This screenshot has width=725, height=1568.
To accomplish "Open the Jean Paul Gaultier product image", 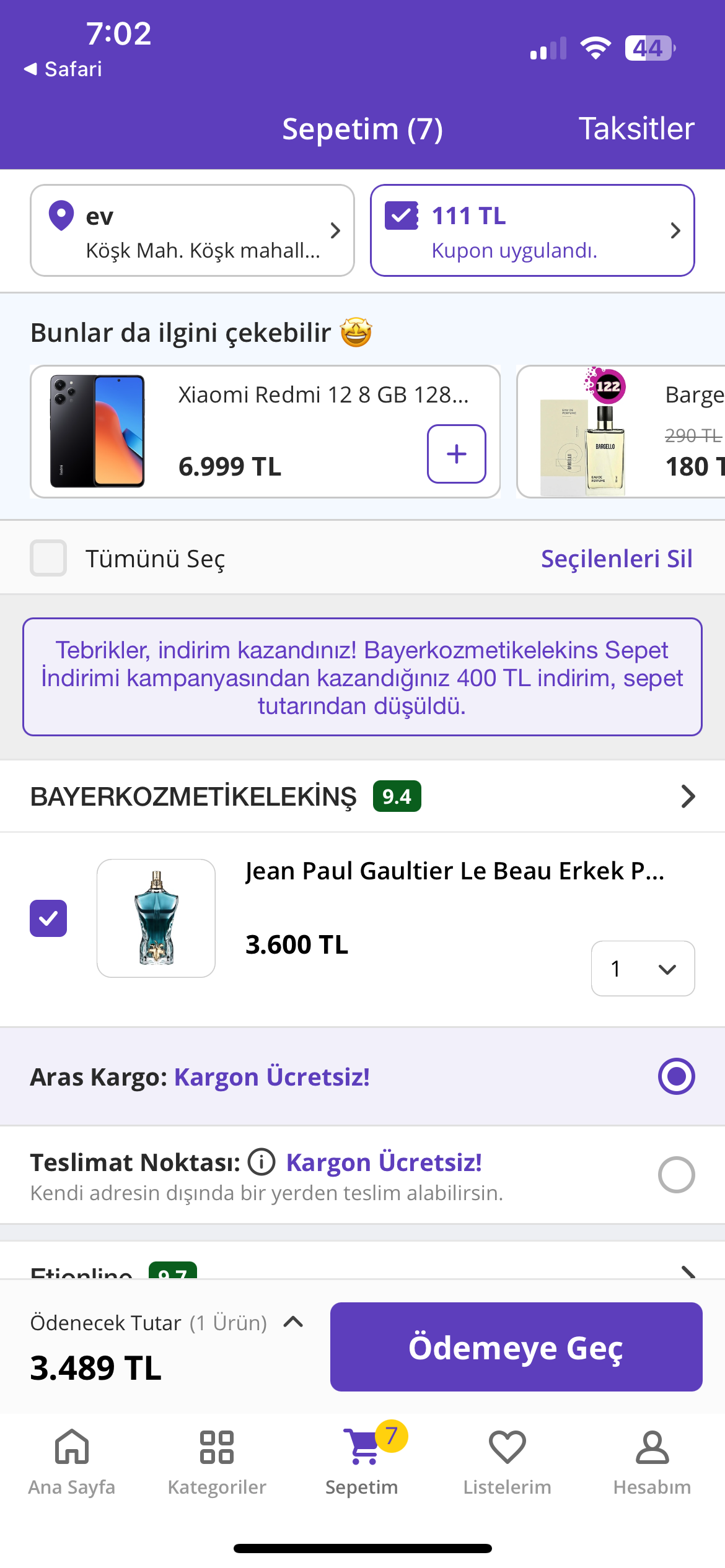I will 156,918.
